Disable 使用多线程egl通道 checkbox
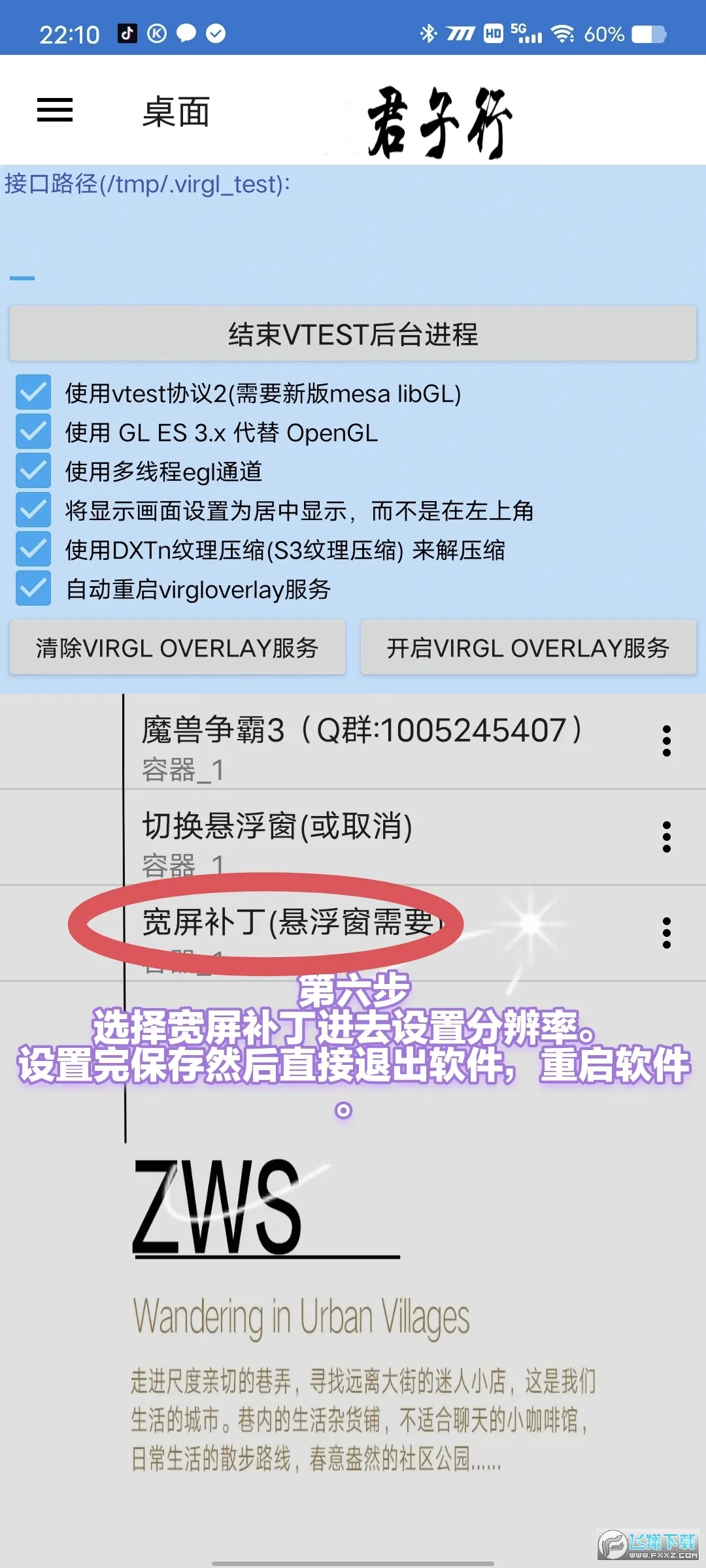The image size is (706, 1568). (x=33, y=471)
